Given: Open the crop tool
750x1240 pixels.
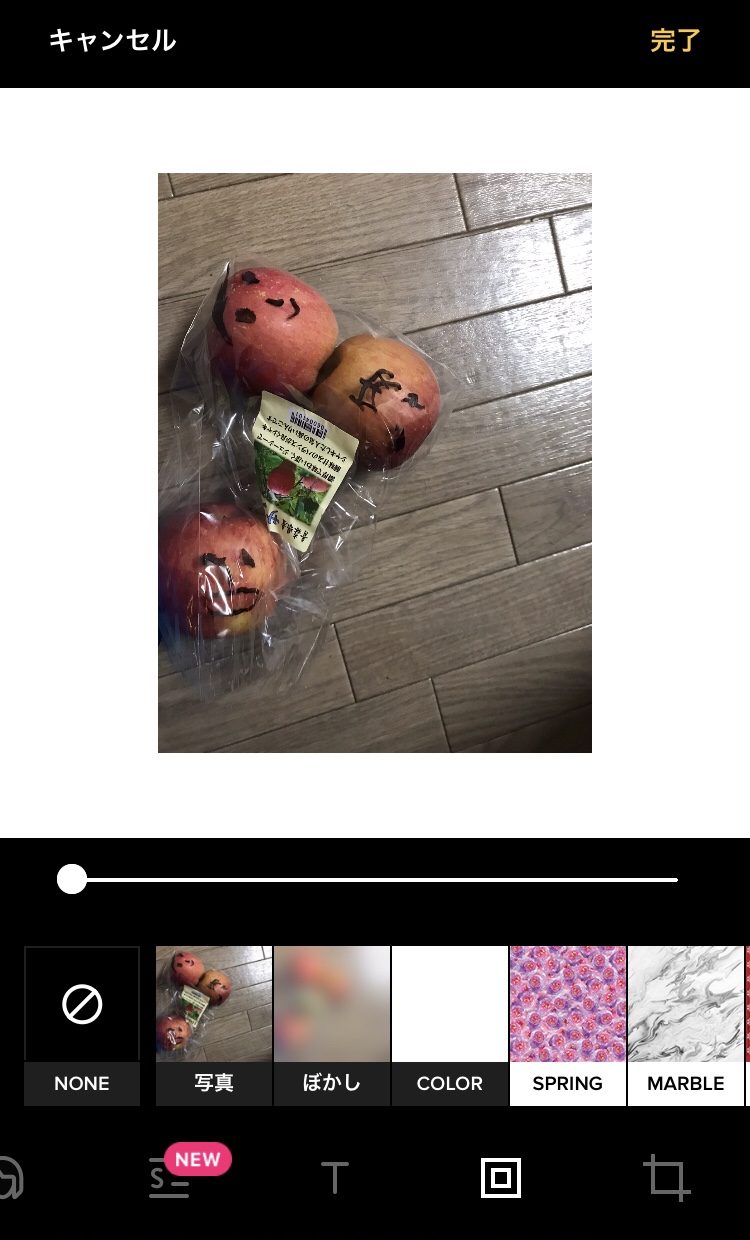Looking at the screenshot, I should 667,1178.
